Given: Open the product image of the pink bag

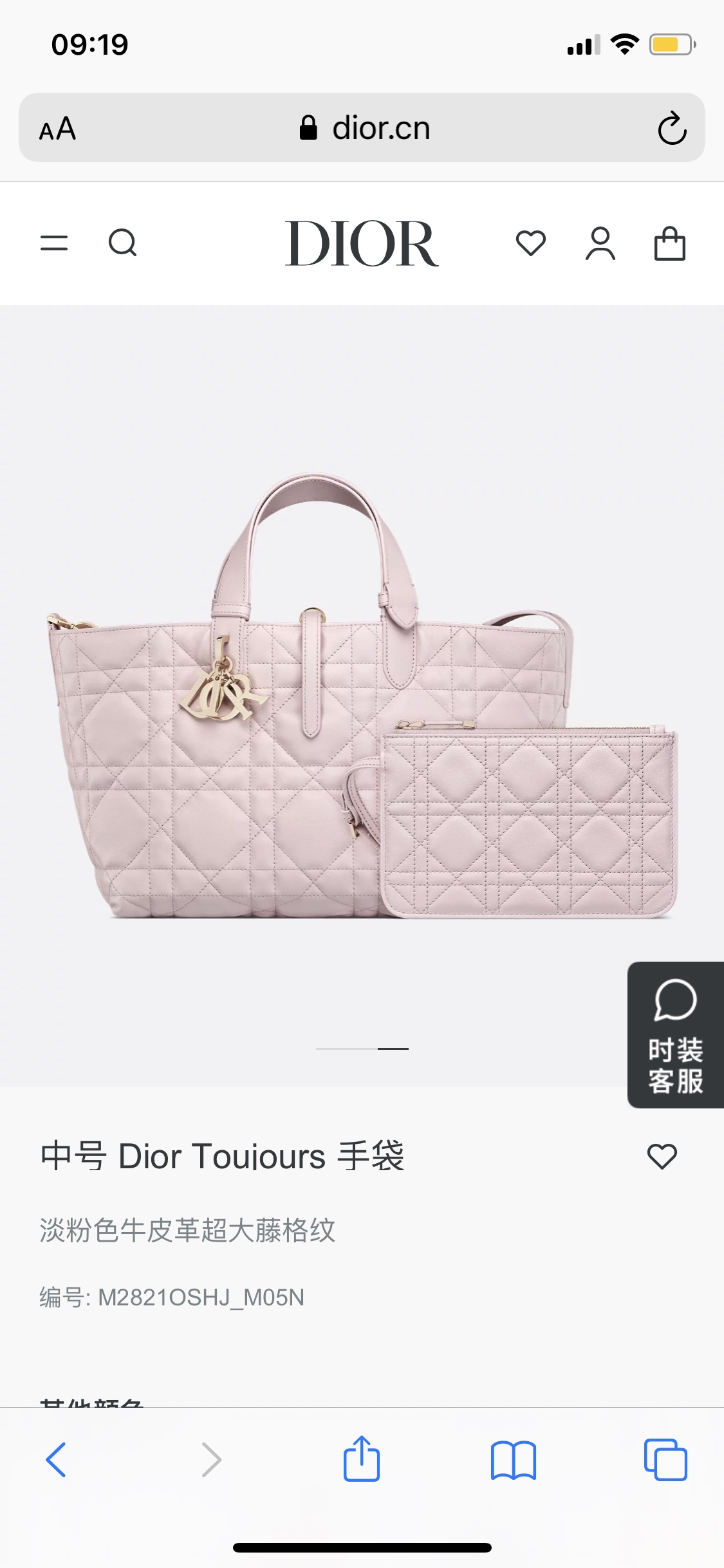Looking at the screenshot, I should click(362, 695).
